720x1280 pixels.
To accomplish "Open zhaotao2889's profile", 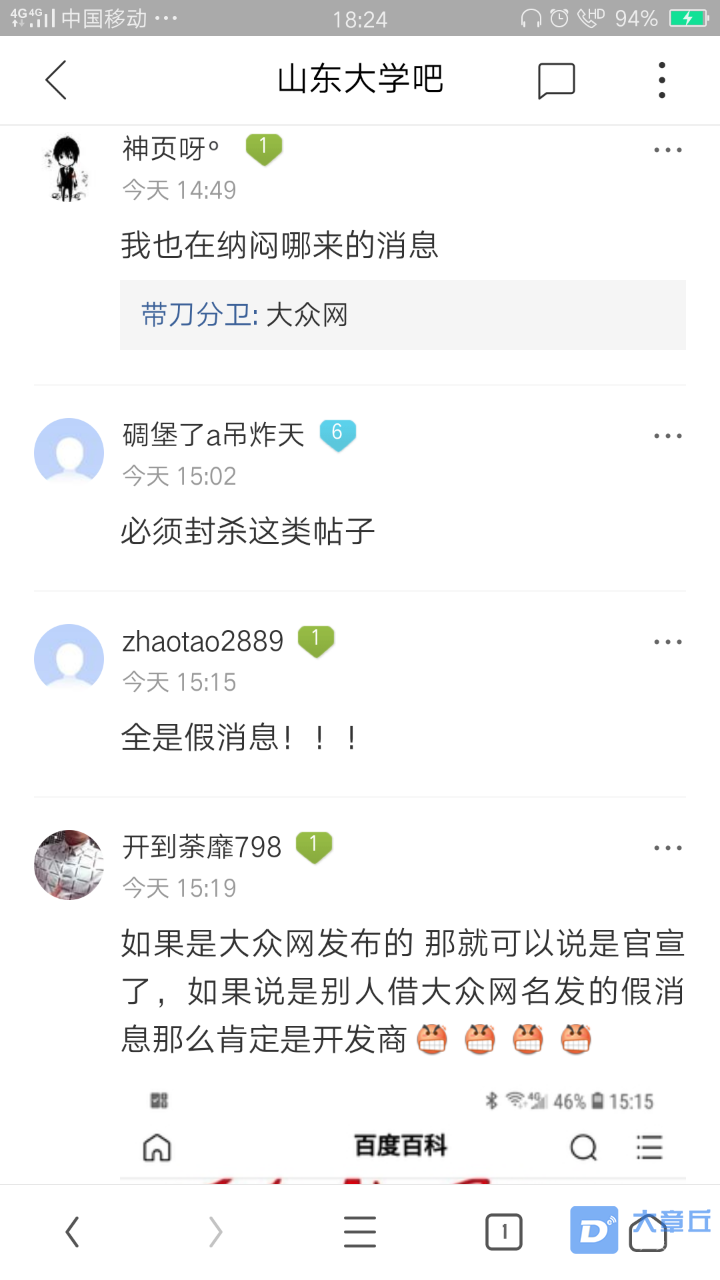I will [68, 659].
